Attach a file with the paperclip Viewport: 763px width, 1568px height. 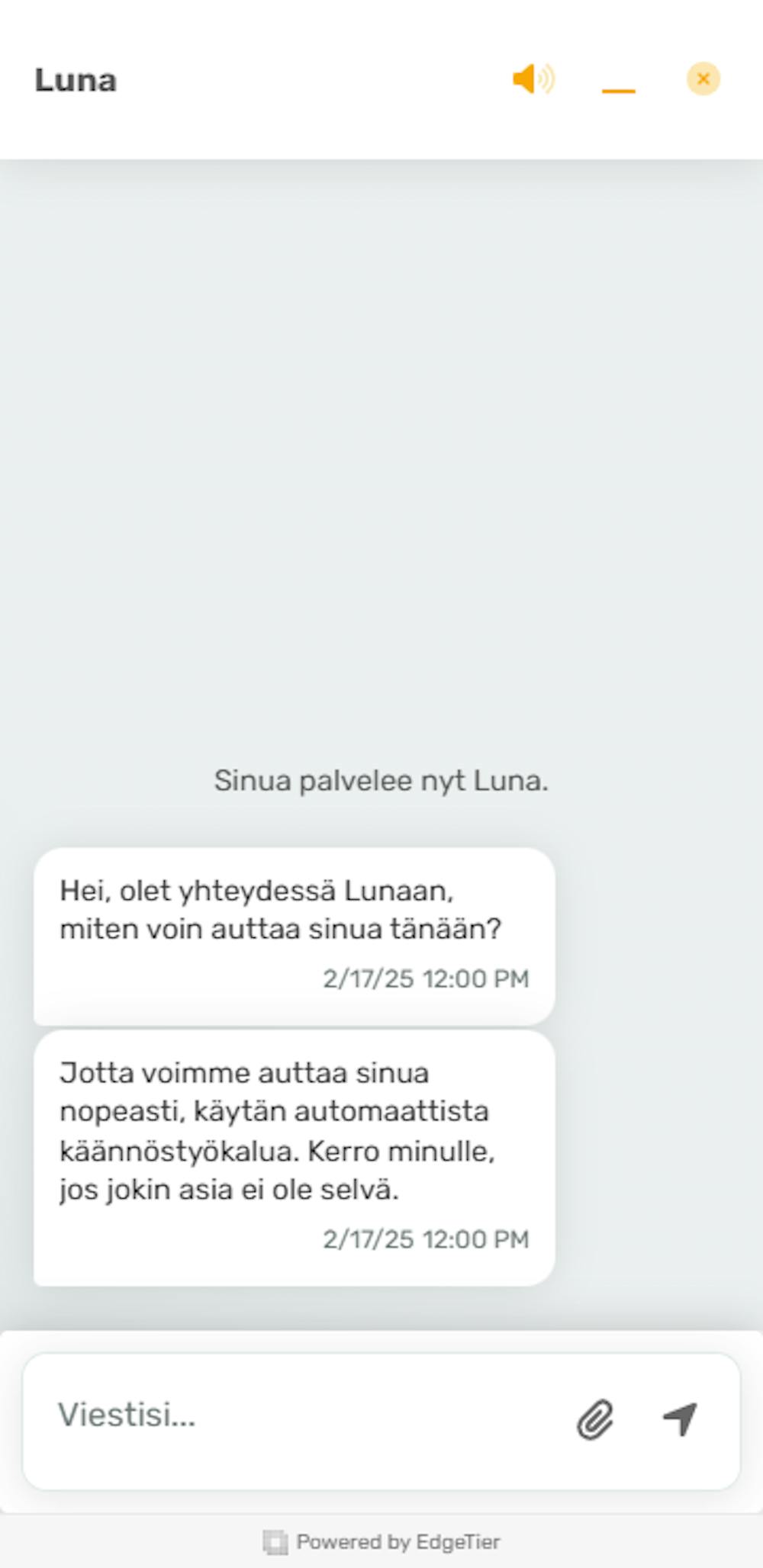595,1420
